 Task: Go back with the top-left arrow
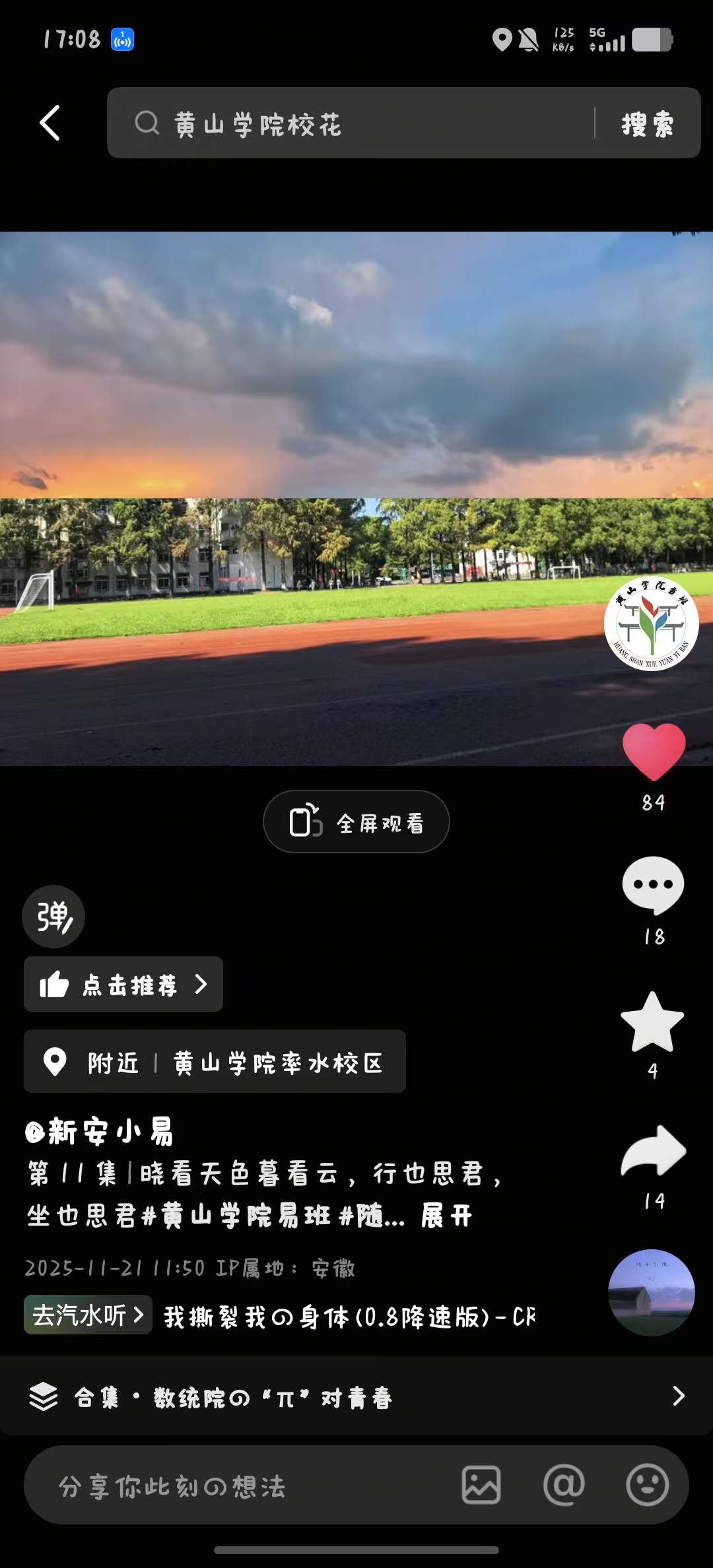50,123
